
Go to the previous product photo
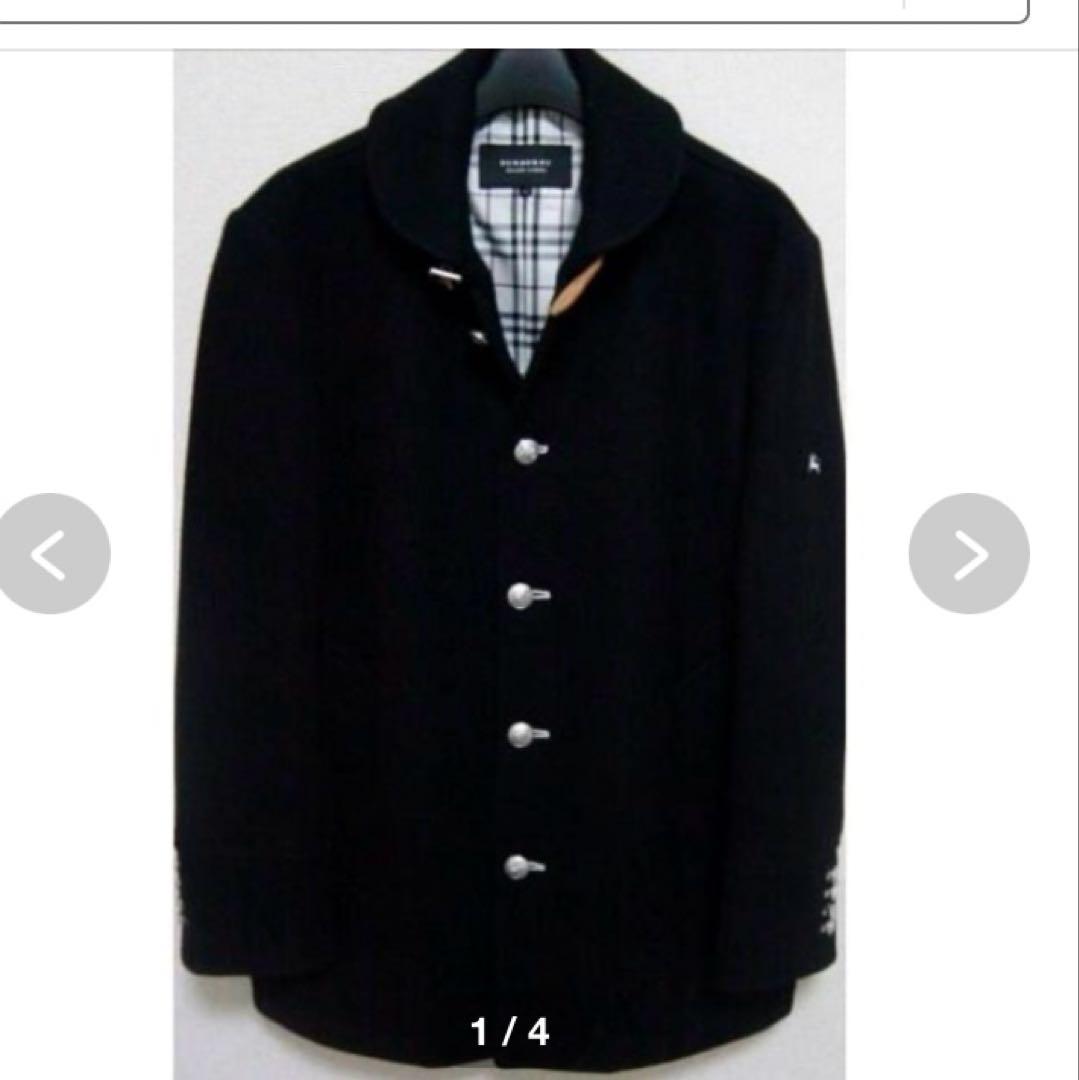click(x=52, y=554)
